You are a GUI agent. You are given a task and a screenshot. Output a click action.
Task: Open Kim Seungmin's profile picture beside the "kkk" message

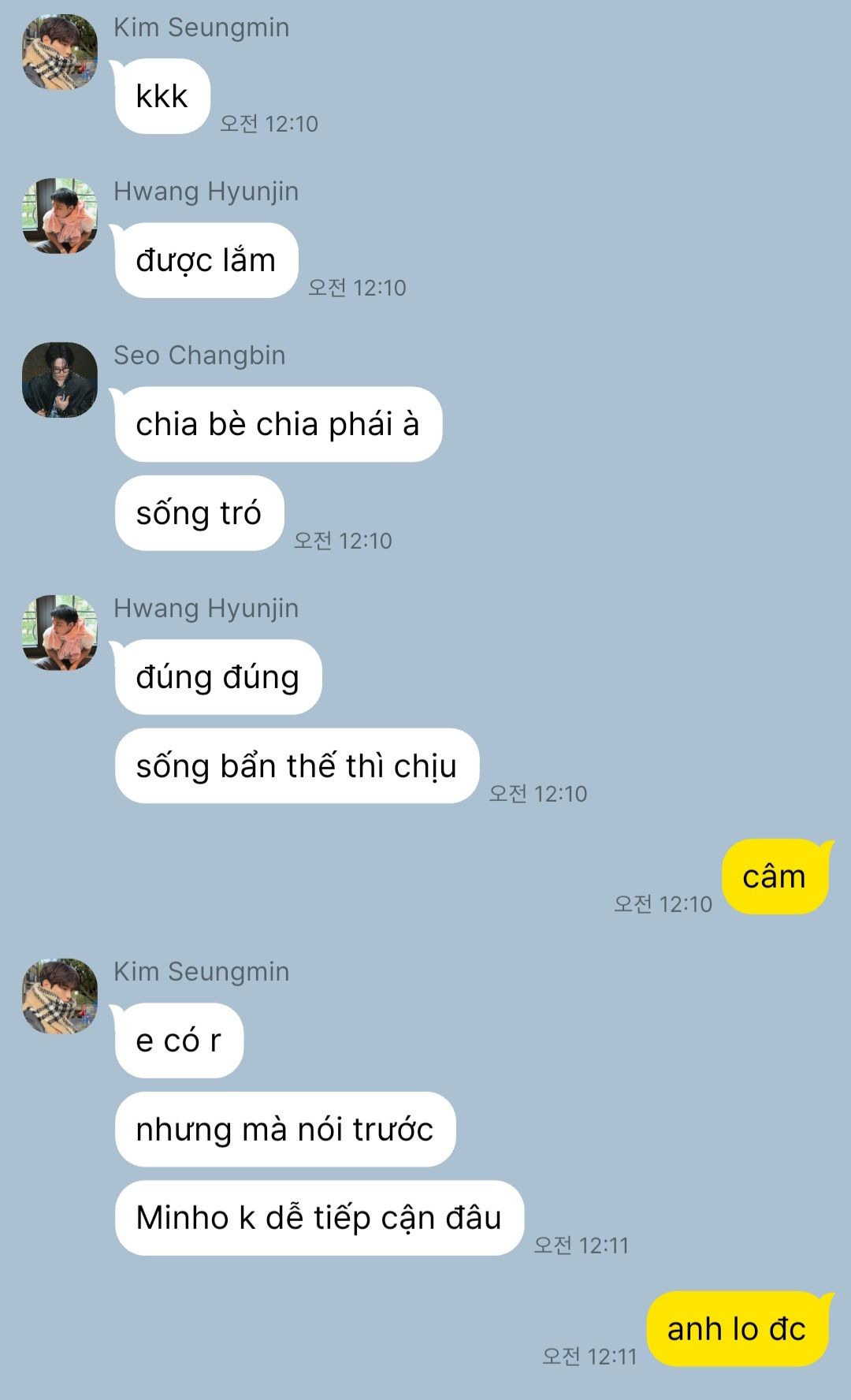point(60,52)
